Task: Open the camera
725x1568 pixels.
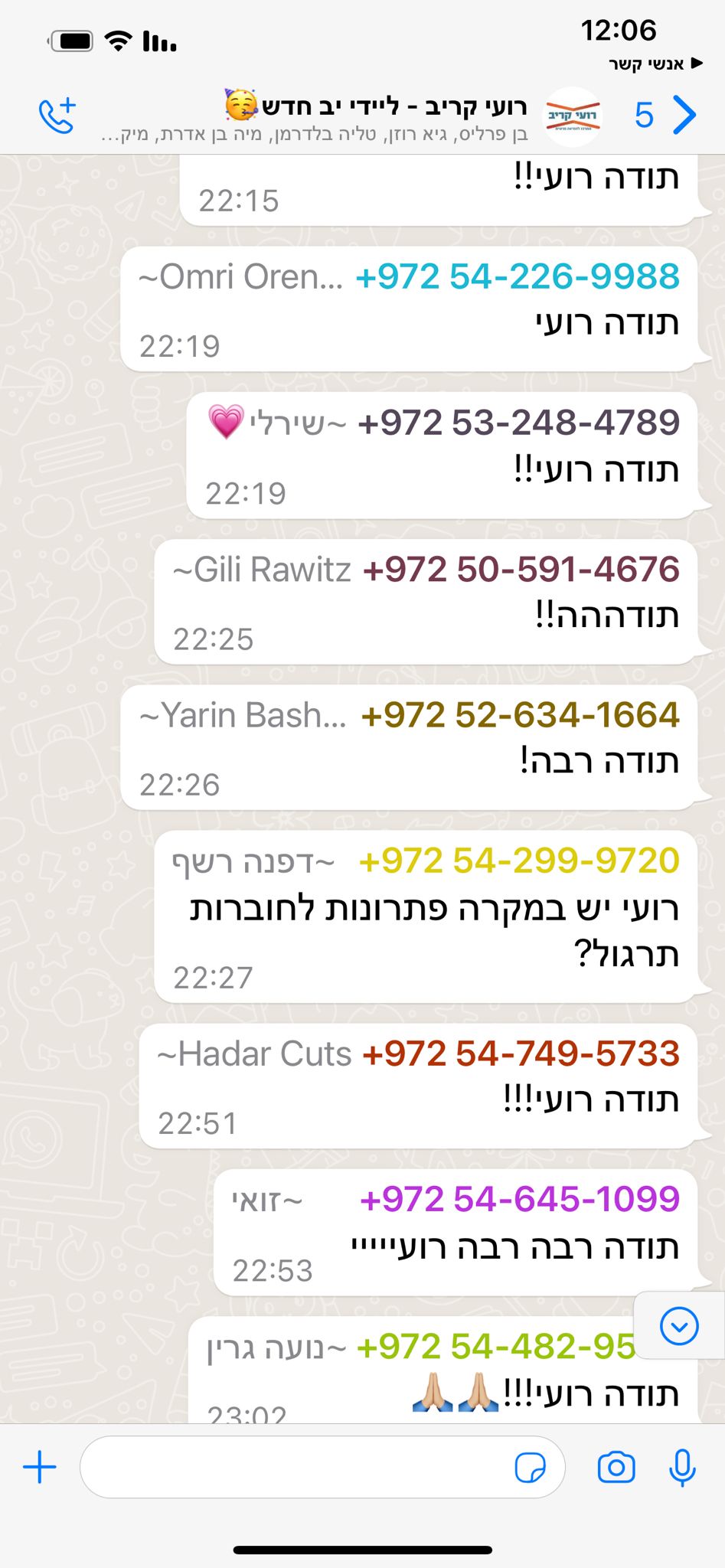Action: tap(616, 1468)
